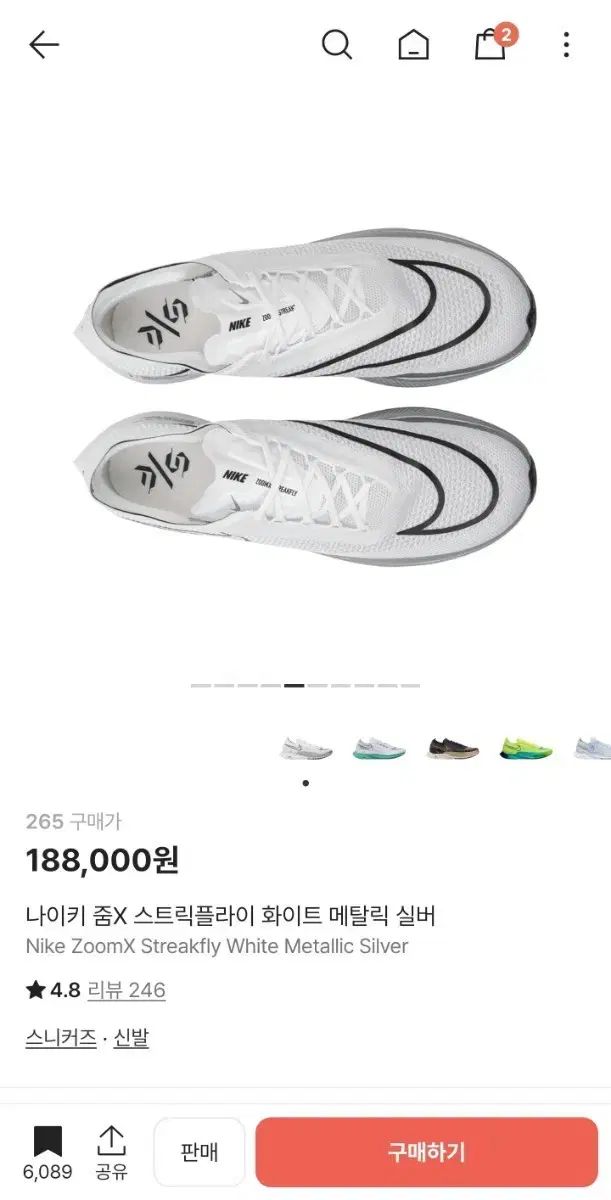Open the 신발 category link

pyautogui.click(x=130, y=1038)
